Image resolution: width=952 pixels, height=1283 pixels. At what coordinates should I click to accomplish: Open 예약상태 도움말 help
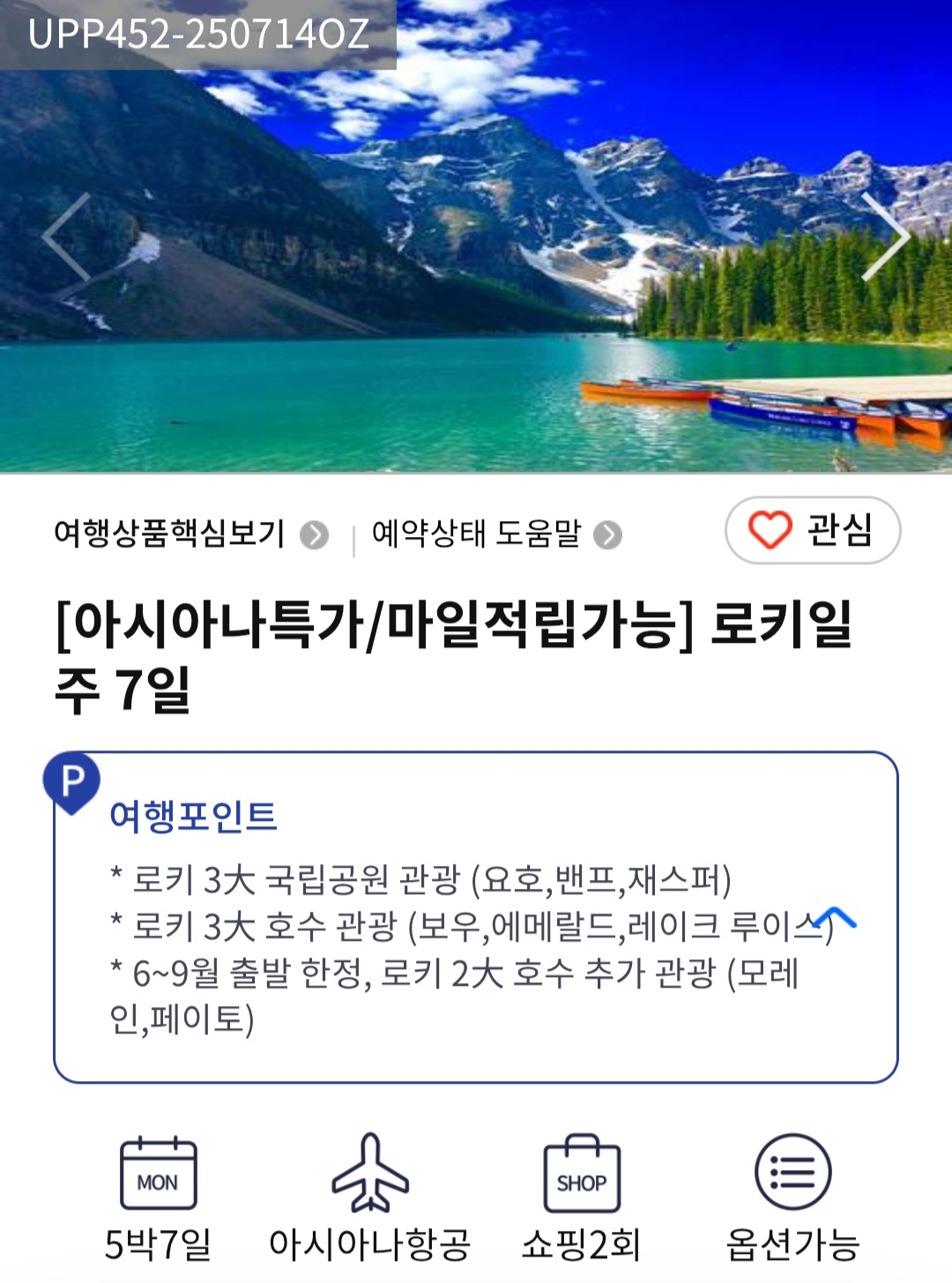click(496, 533)
